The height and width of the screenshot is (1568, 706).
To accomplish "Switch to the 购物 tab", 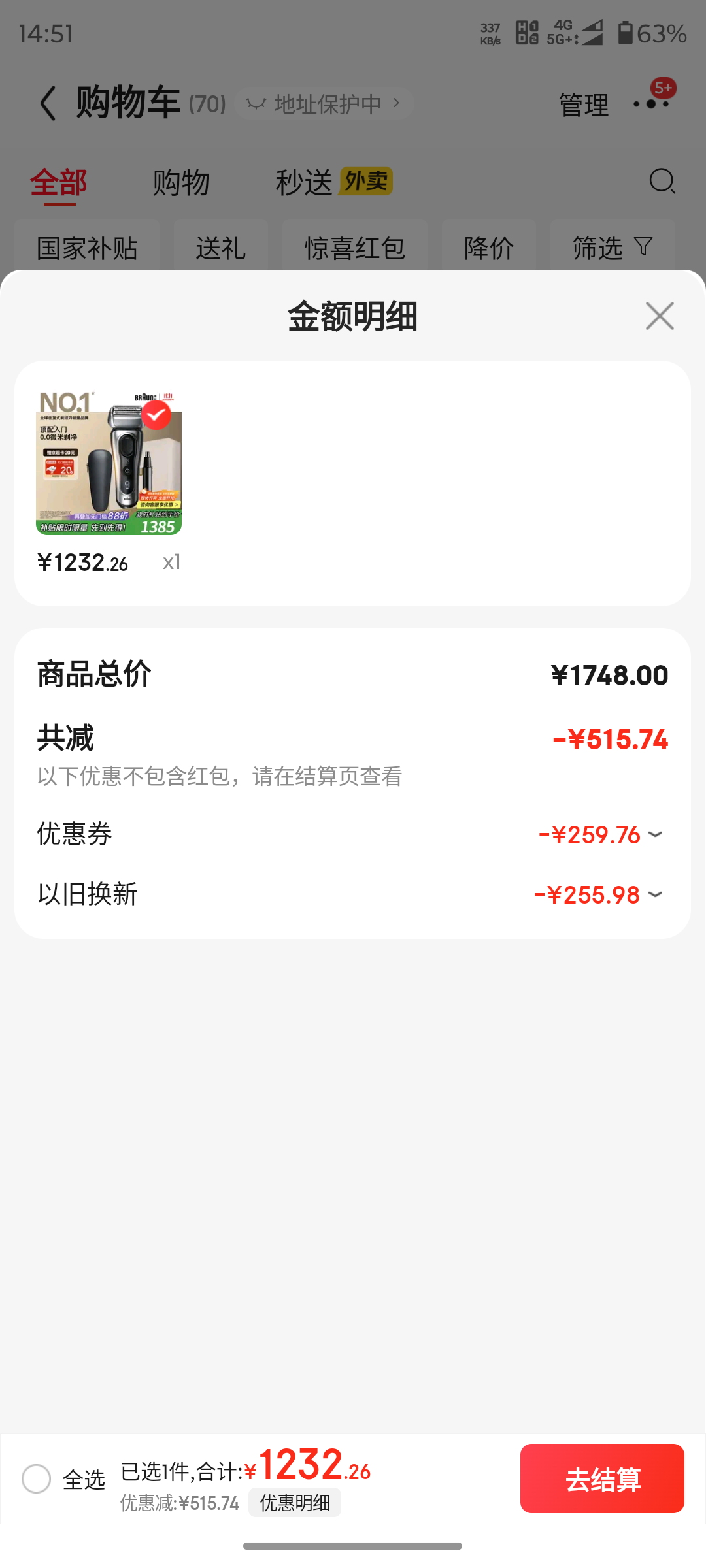I will coord(181,182).
